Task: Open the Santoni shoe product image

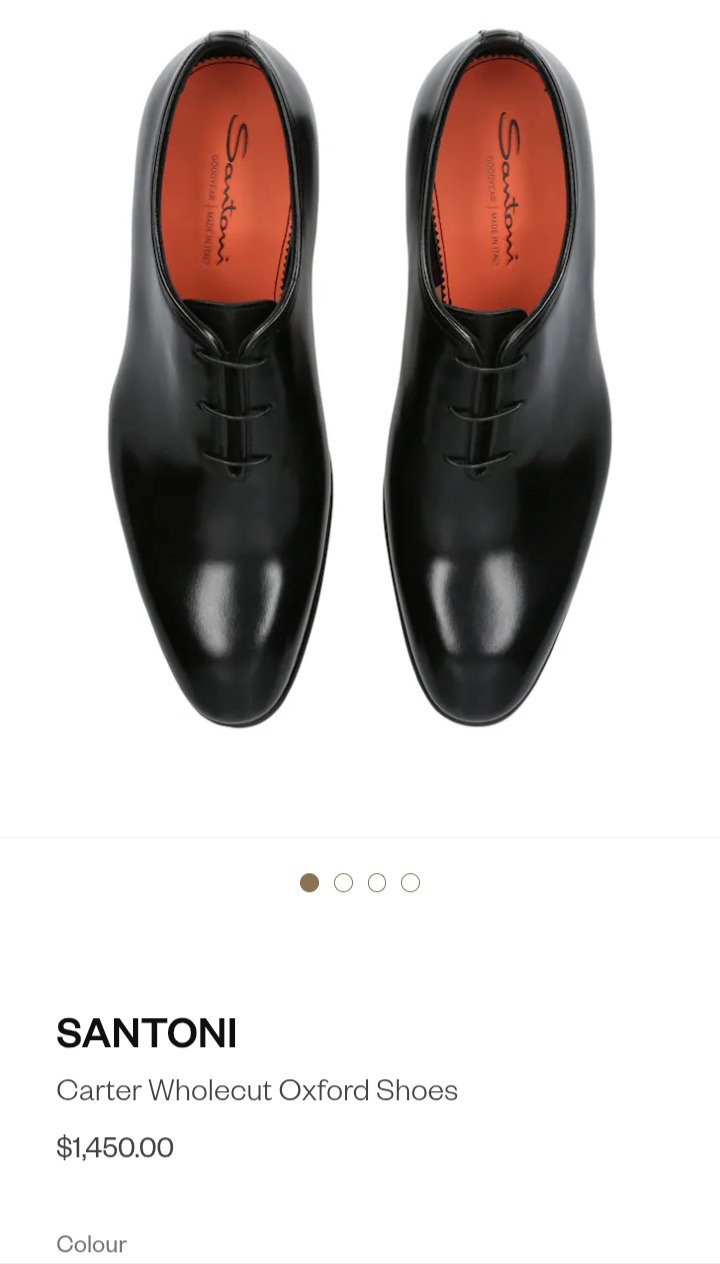Action: tap(360, 400)
